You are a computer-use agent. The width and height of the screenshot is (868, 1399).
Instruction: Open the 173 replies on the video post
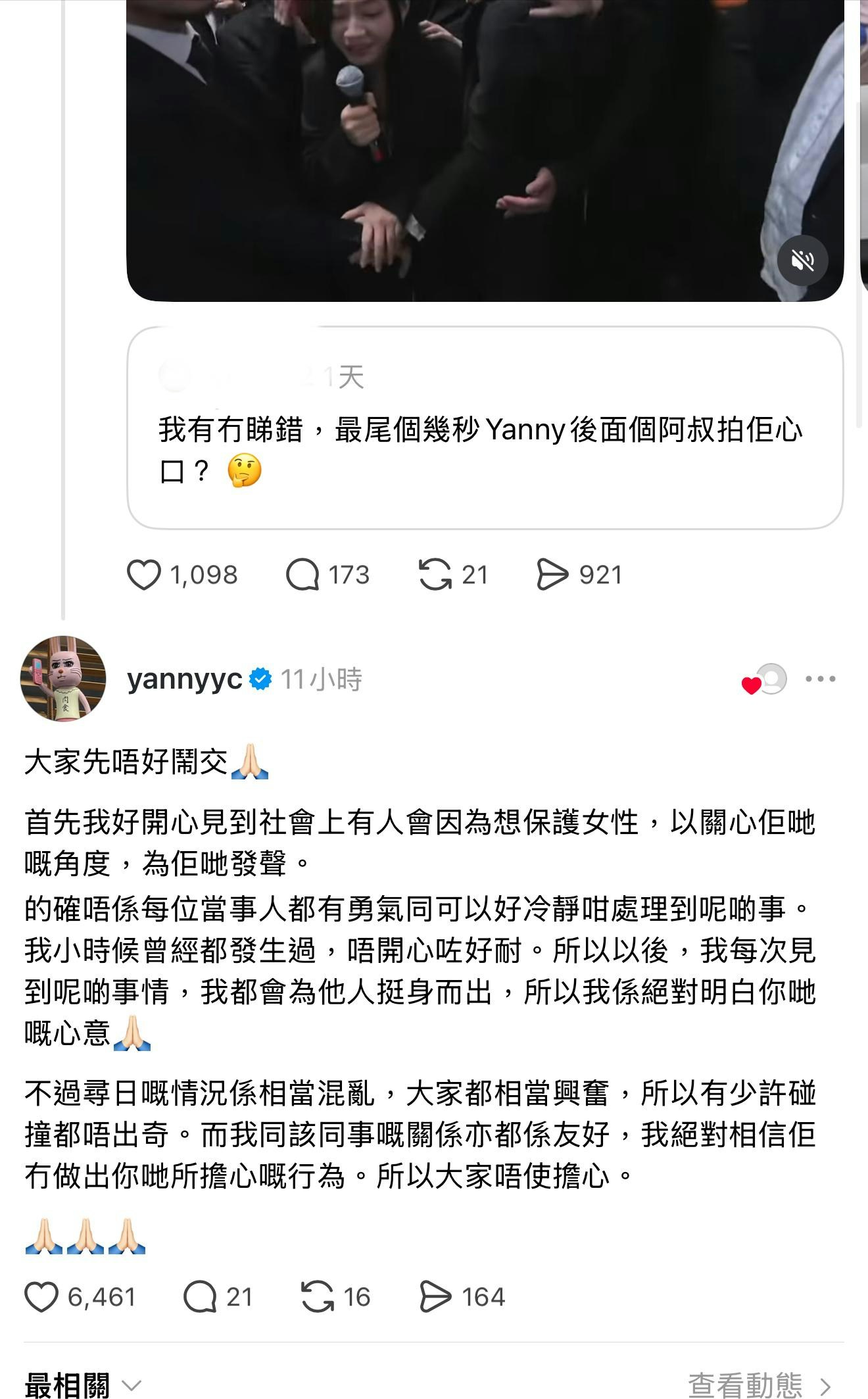[x=302, y=575]
